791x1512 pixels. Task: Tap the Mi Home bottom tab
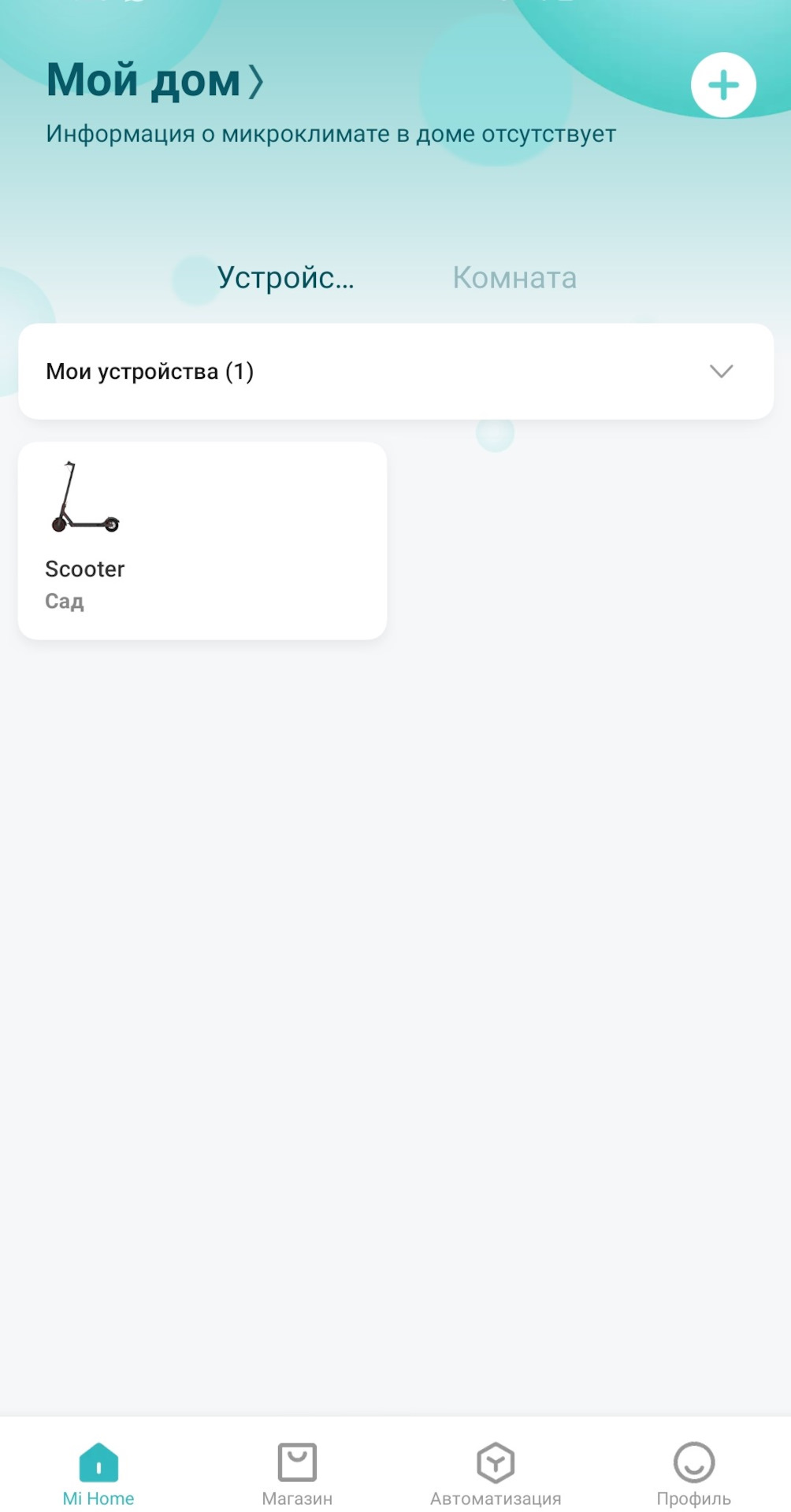coord(98,1474)
